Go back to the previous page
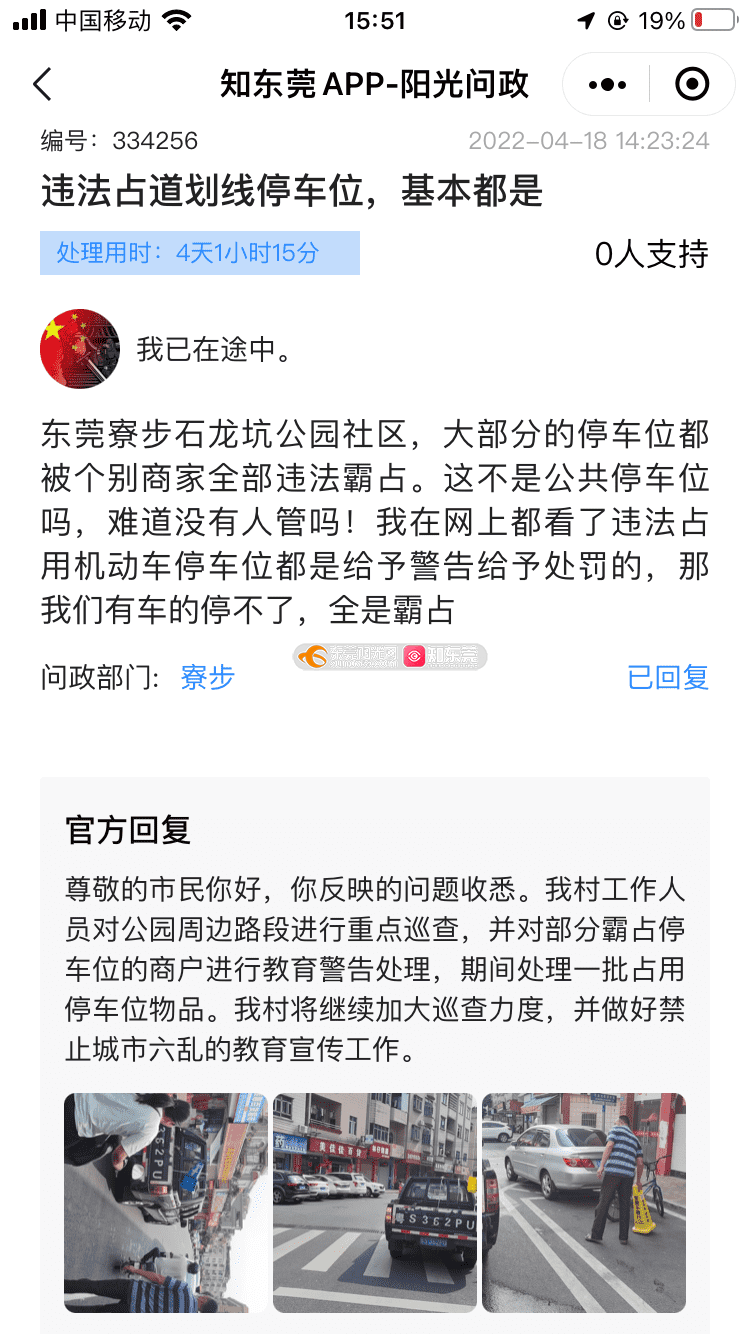750x1334 pixels. point(42,85)
